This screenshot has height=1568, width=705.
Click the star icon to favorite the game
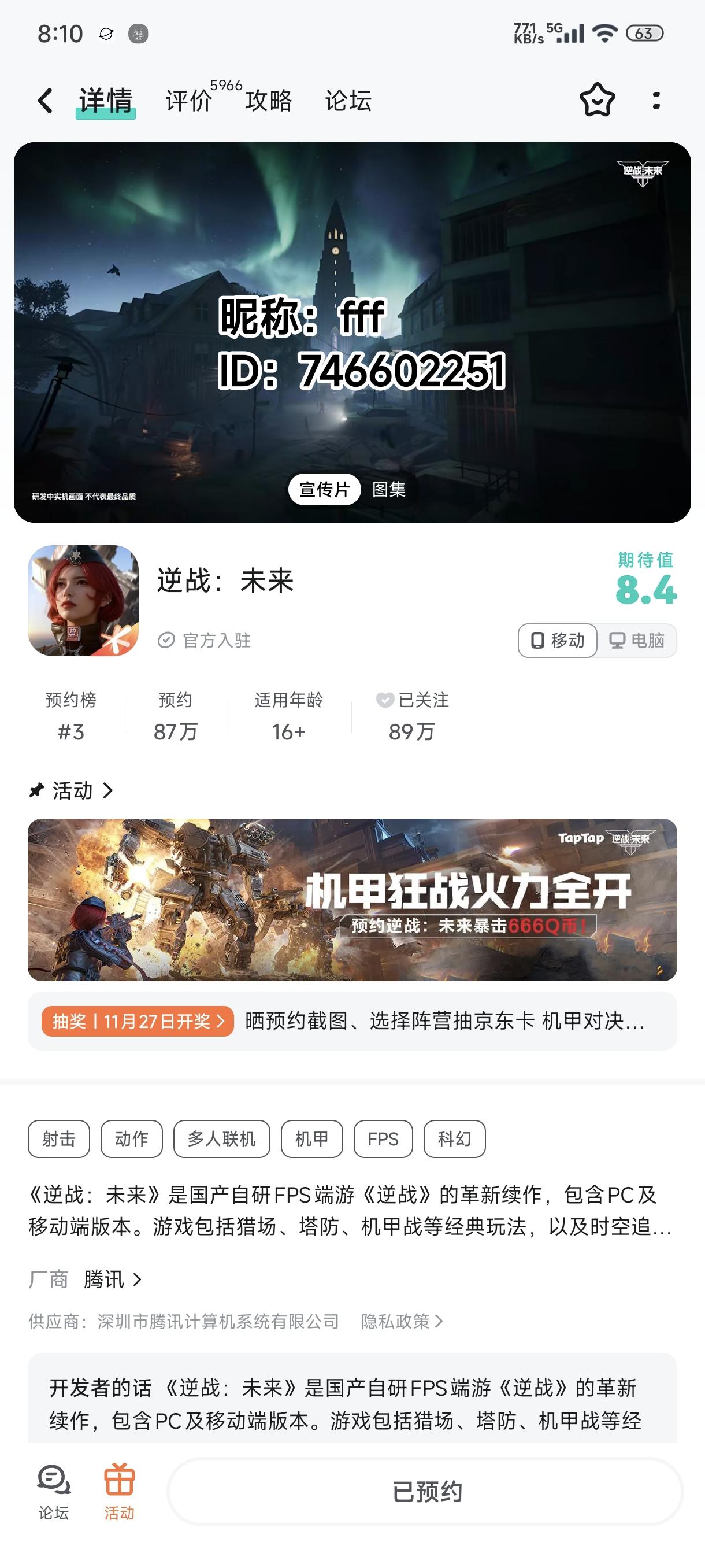[x=597, y=102]
